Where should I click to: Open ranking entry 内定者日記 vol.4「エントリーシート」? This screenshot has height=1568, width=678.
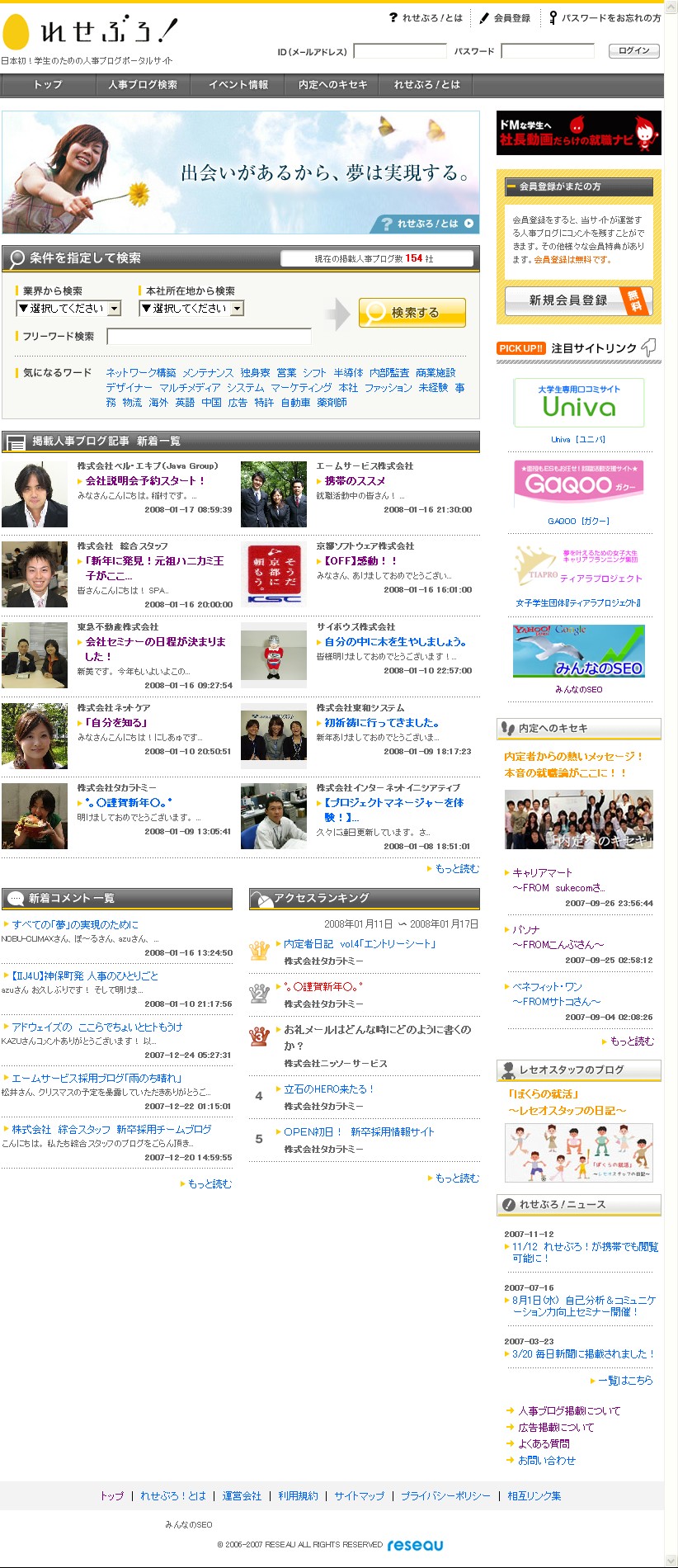pos(360,943)
